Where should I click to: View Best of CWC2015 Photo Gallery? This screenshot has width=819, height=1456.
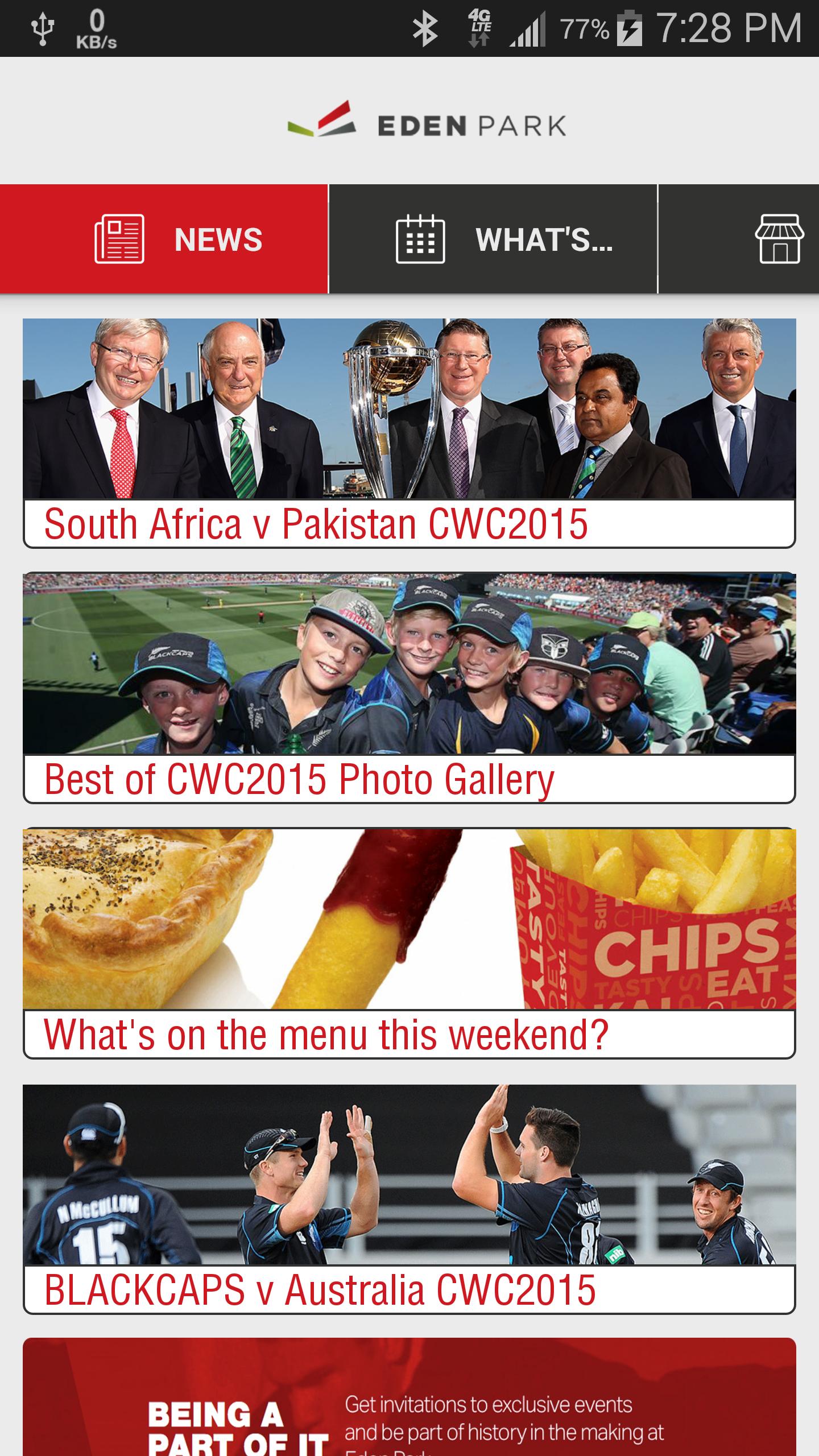click(x=409, y=688)
